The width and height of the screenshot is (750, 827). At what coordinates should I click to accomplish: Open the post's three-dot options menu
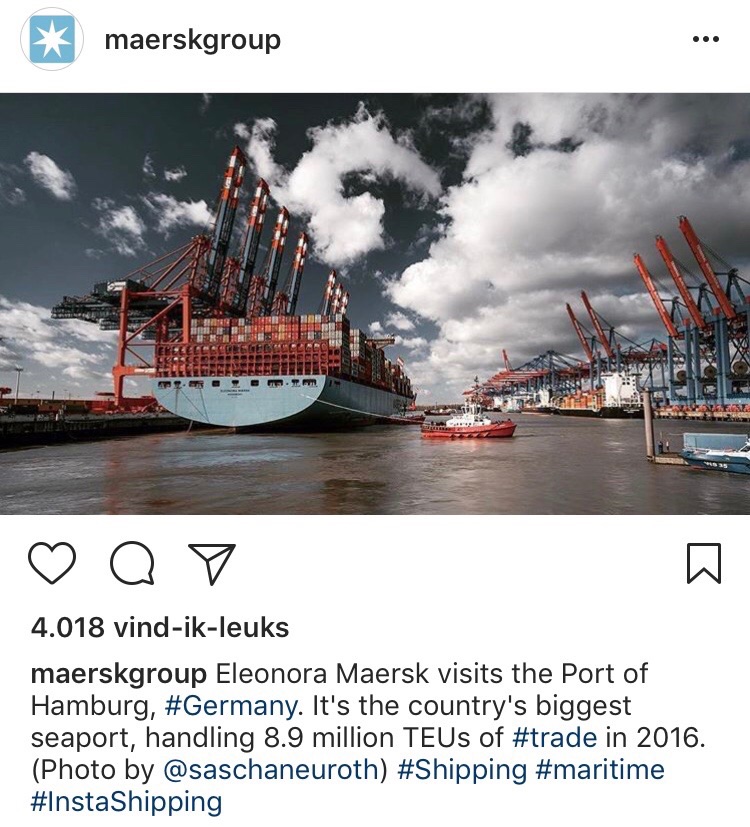point(705,40)
